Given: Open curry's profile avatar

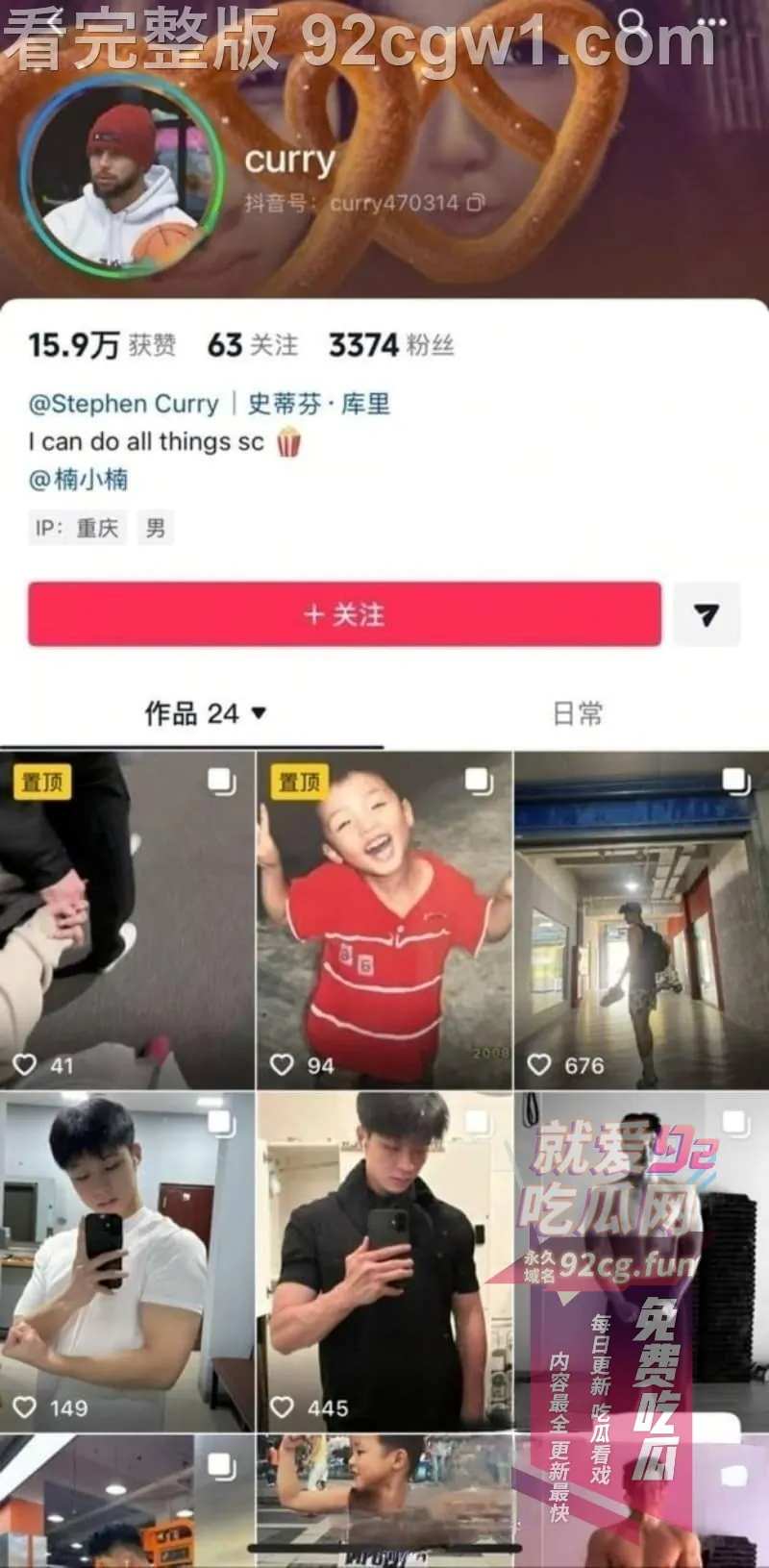Looking at the screenshot, I should point(116,179).
